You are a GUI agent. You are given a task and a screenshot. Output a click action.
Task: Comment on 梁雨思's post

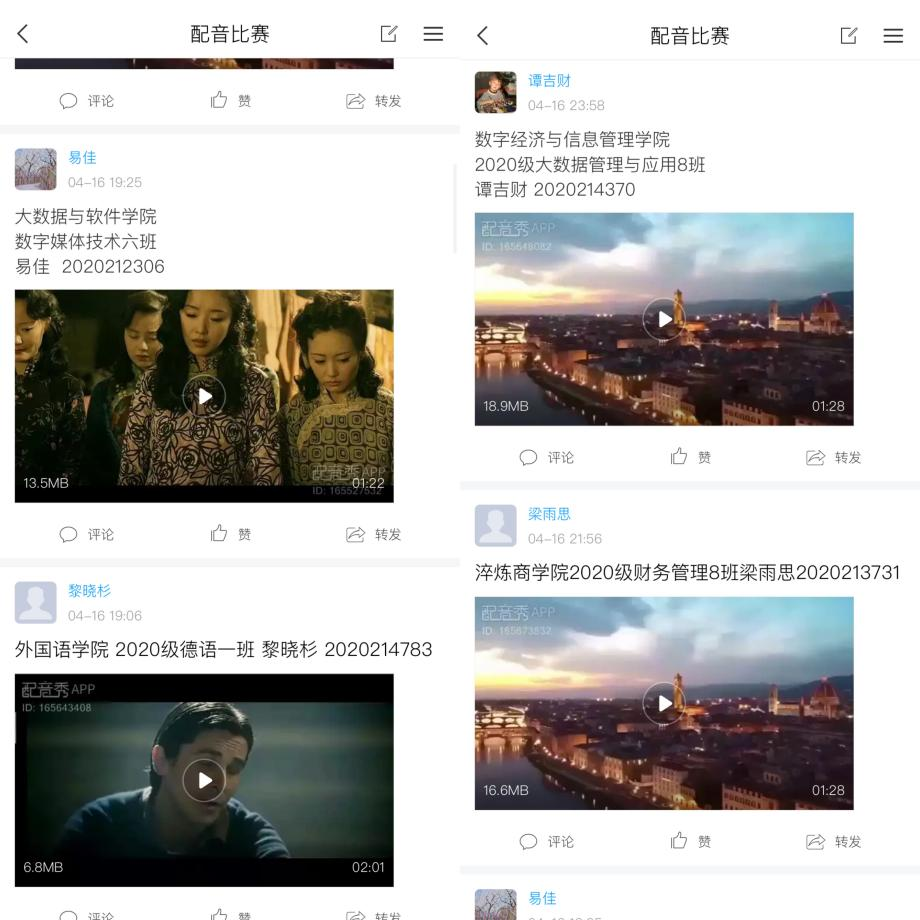click(x=547, y=841)
